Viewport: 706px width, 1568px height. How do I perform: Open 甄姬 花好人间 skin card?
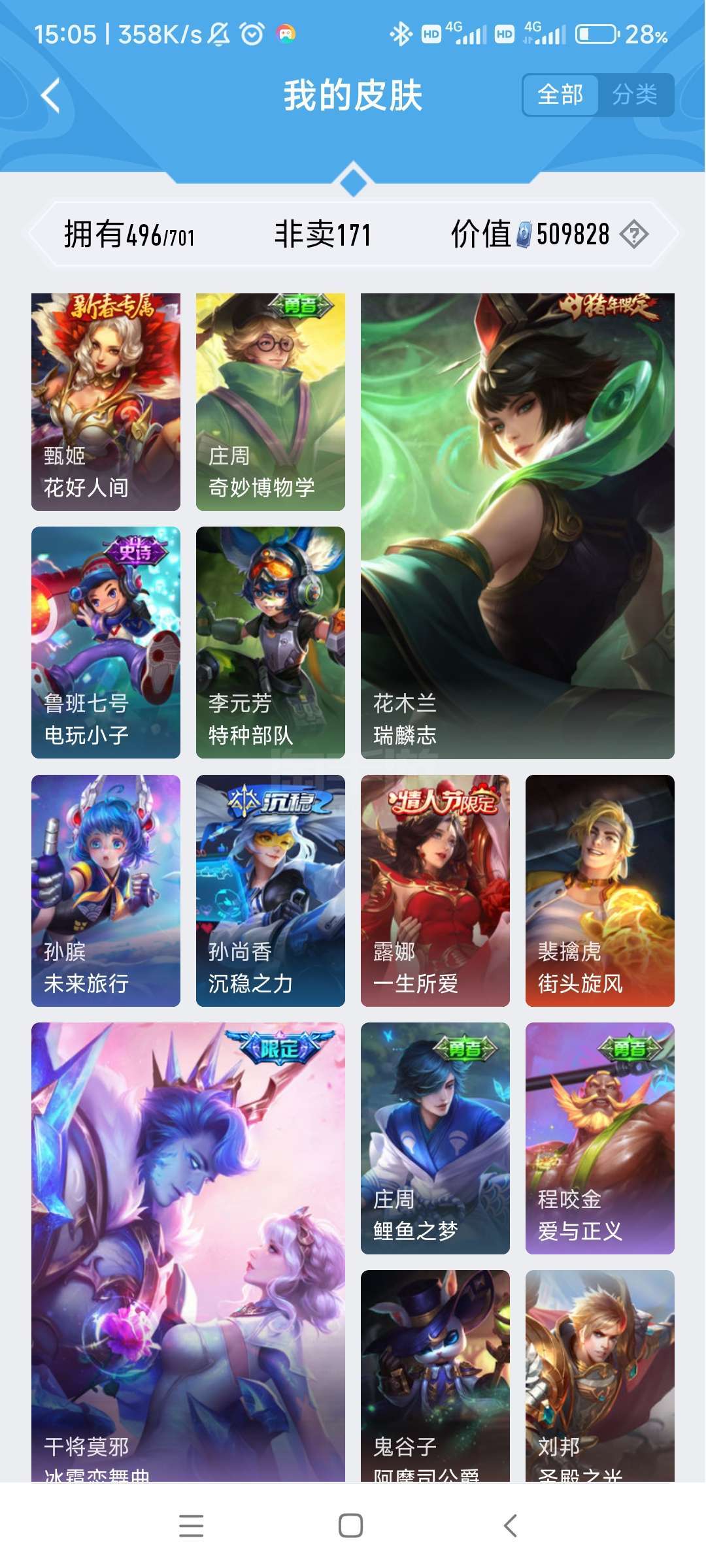[106, 401]
